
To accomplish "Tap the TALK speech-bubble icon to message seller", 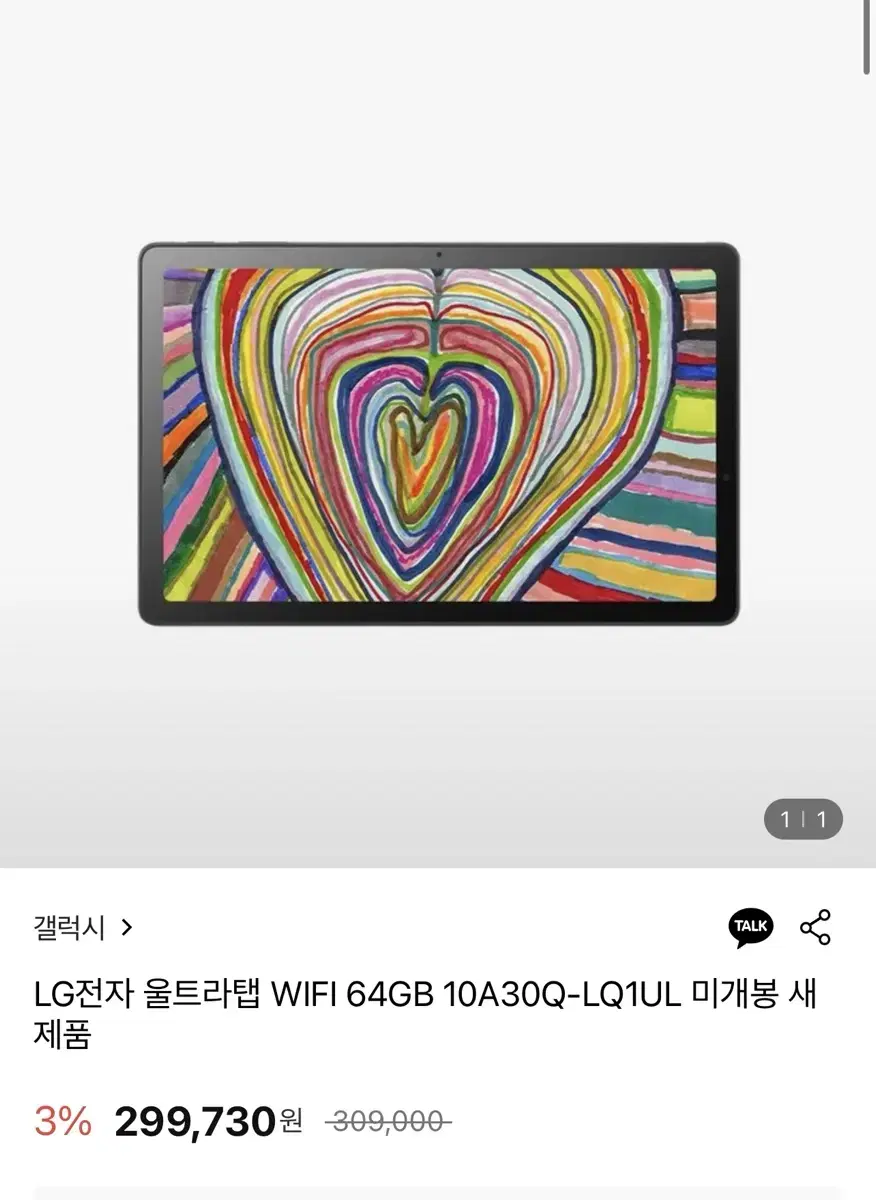I will (751, 926).
